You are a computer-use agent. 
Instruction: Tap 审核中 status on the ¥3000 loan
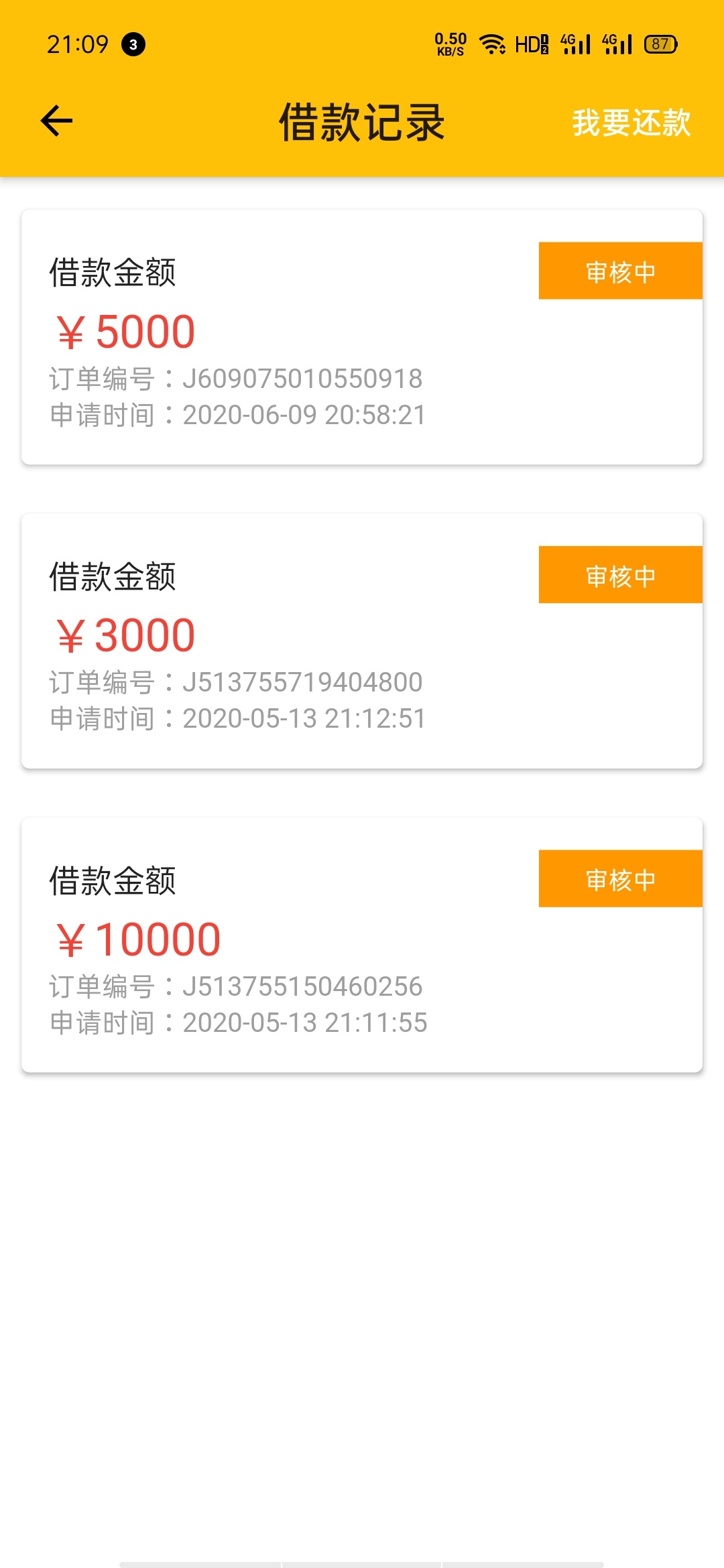tap(621, 575)
